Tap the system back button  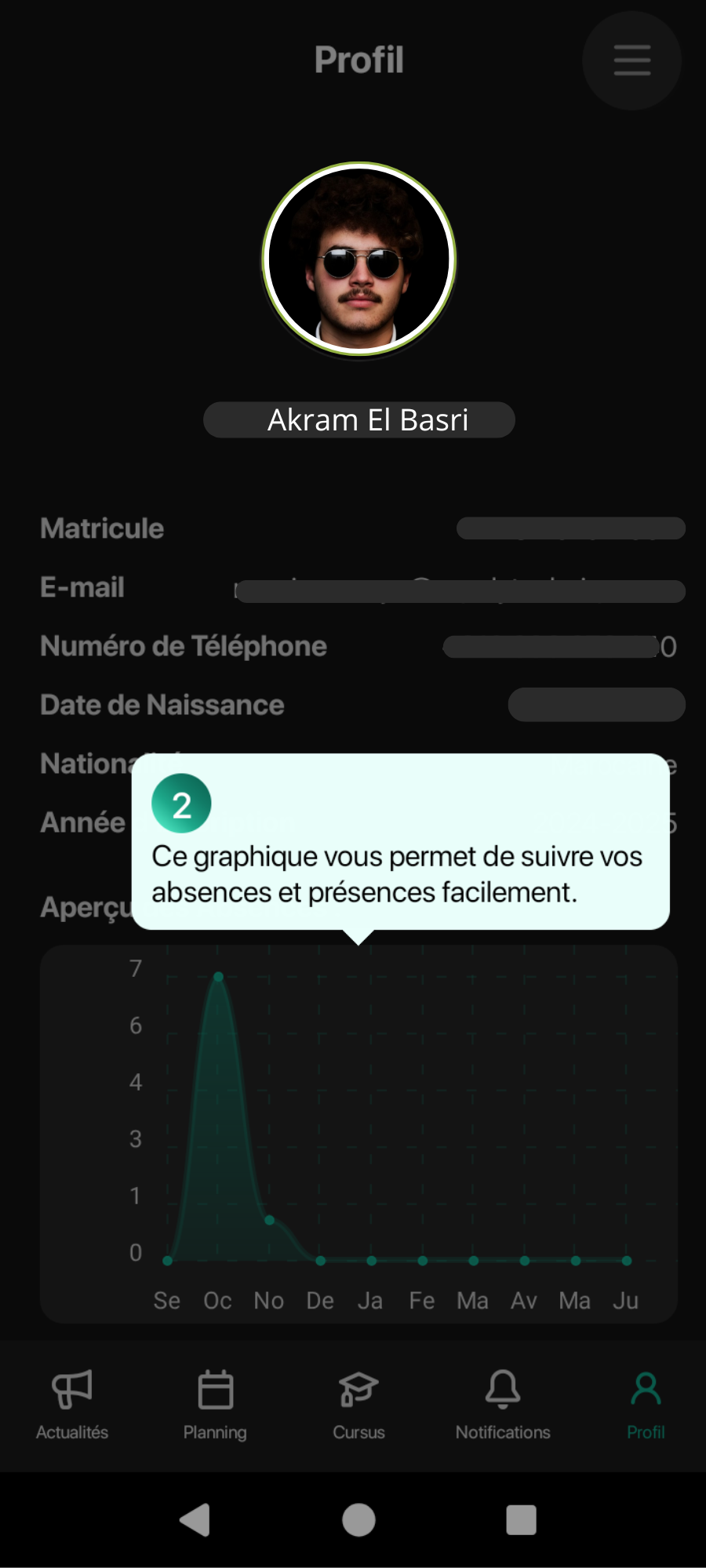[195, 1519]
